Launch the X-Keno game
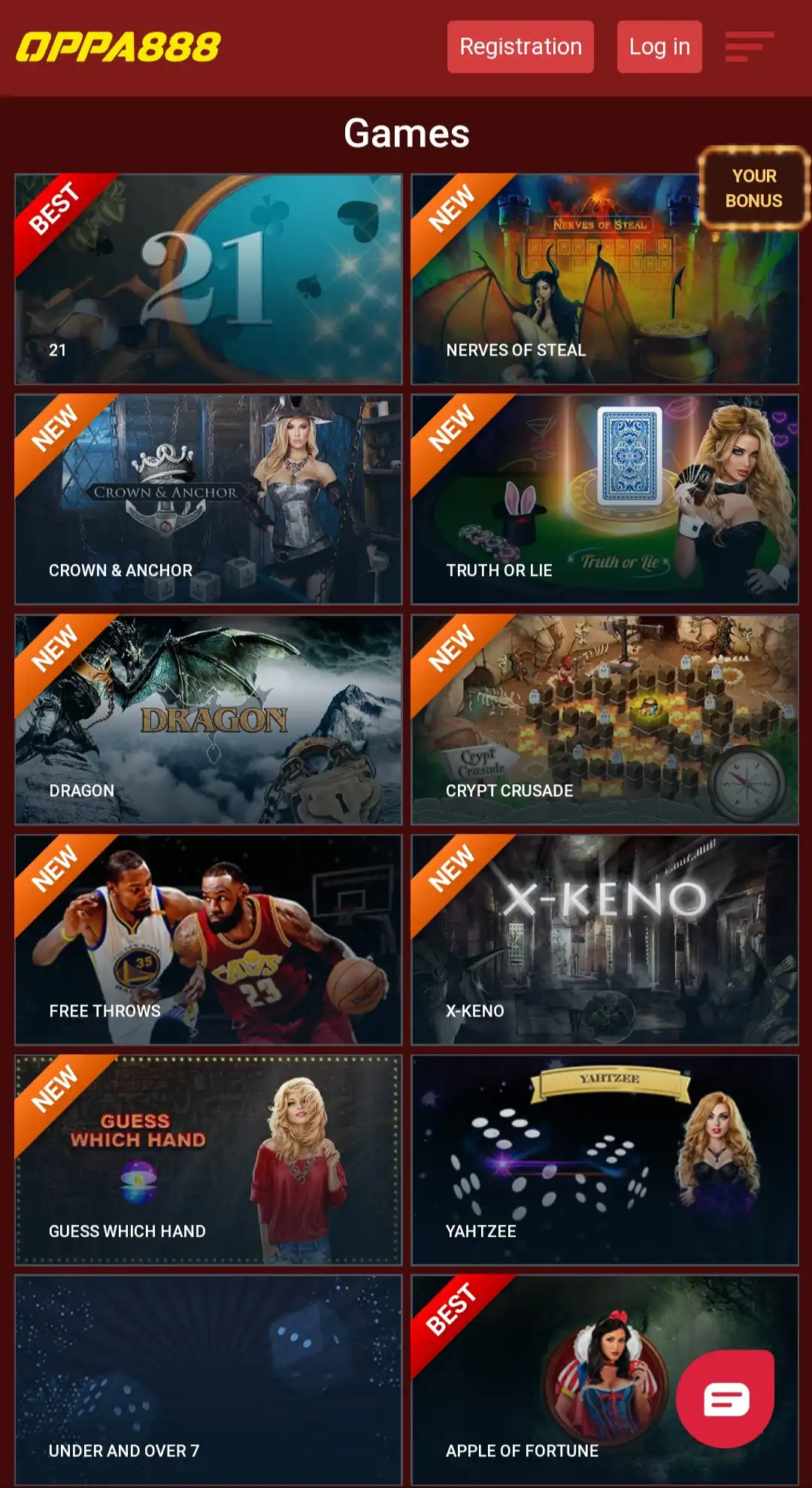The height and width of the screenshot is (1488, 812). [x=604, y=940]
